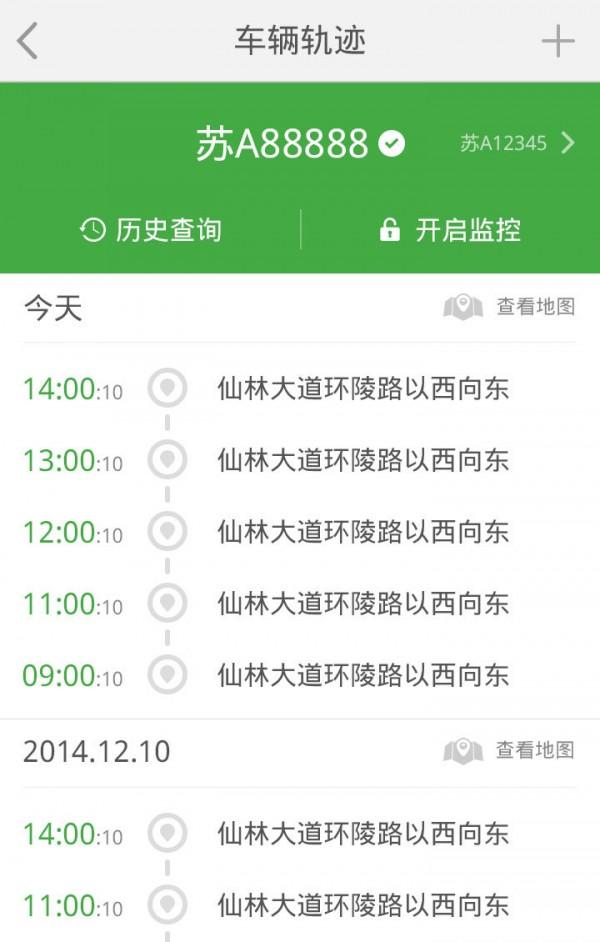Tap 开启监控 to enable monitoring

(x=450, y=230)
